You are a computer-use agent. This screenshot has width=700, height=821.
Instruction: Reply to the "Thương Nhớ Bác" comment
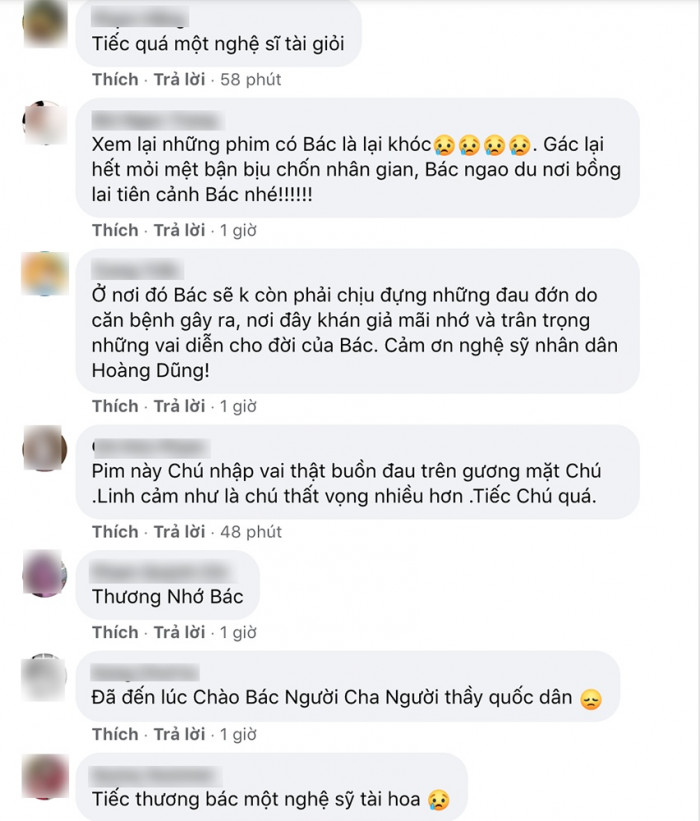[179, 632]
